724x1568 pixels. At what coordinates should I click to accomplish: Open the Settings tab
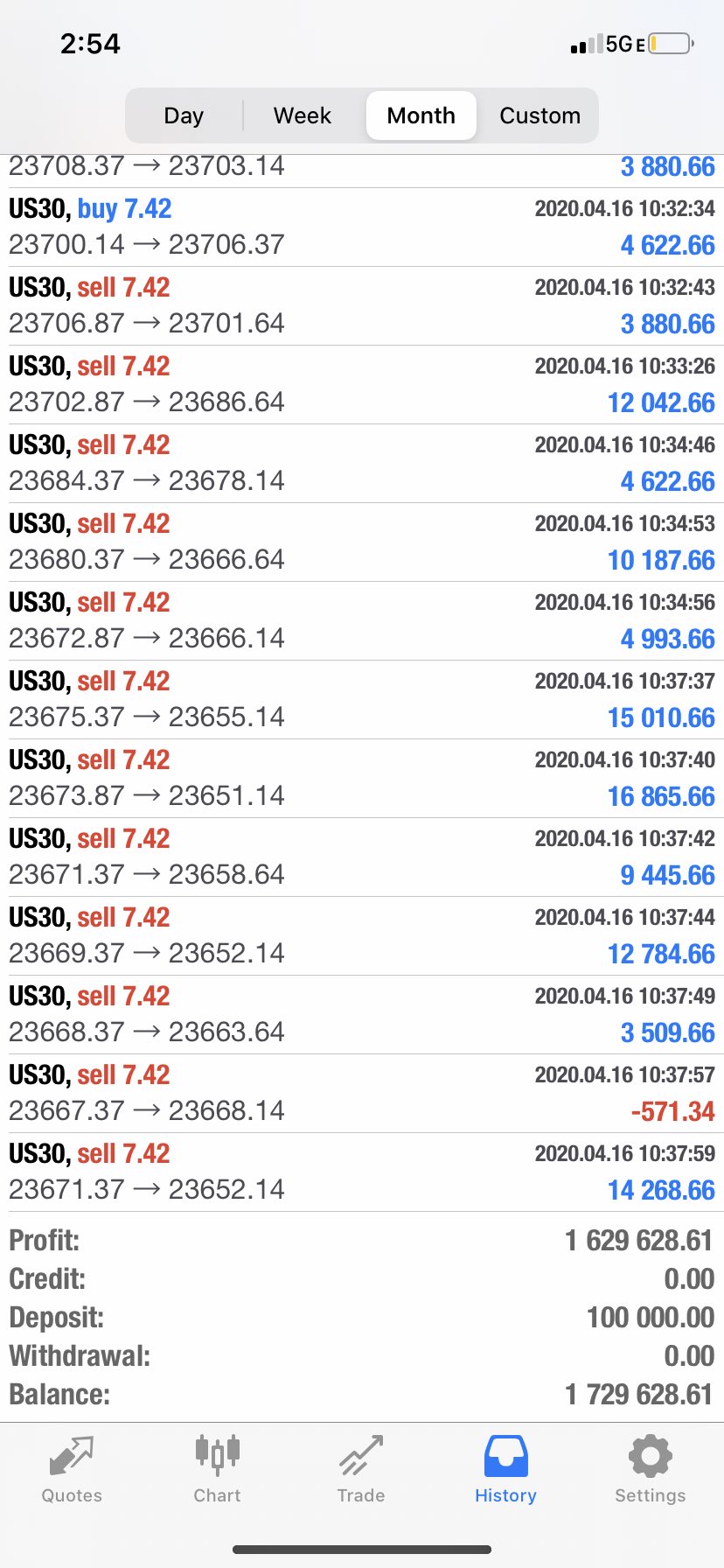pos(650,1470)
